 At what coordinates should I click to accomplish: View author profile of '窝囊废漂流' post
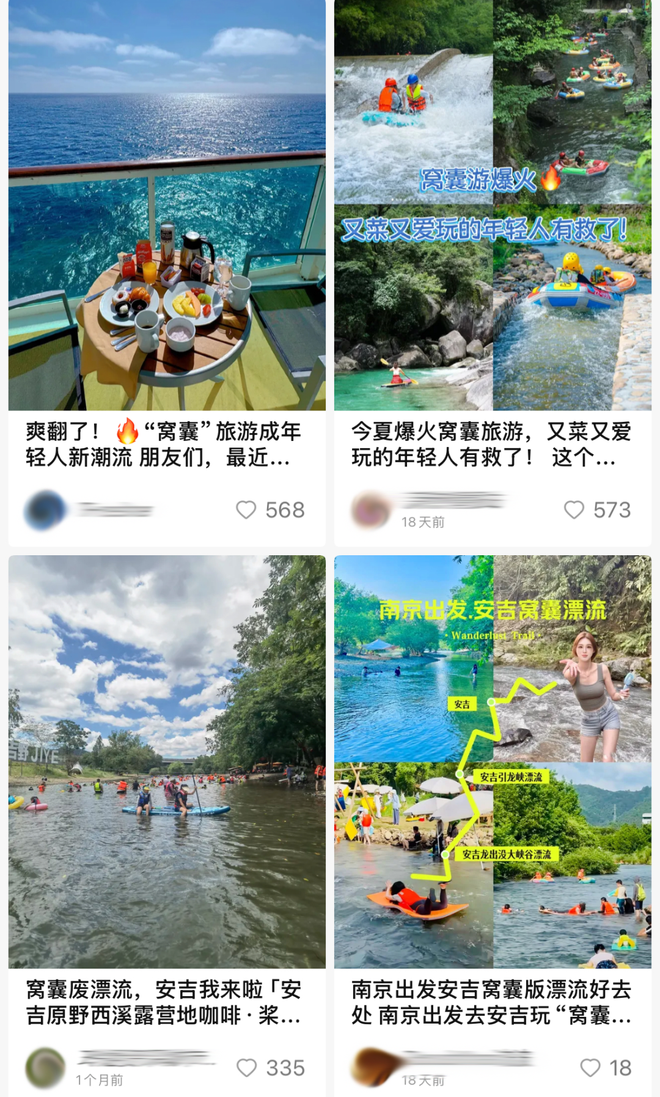45,1067
